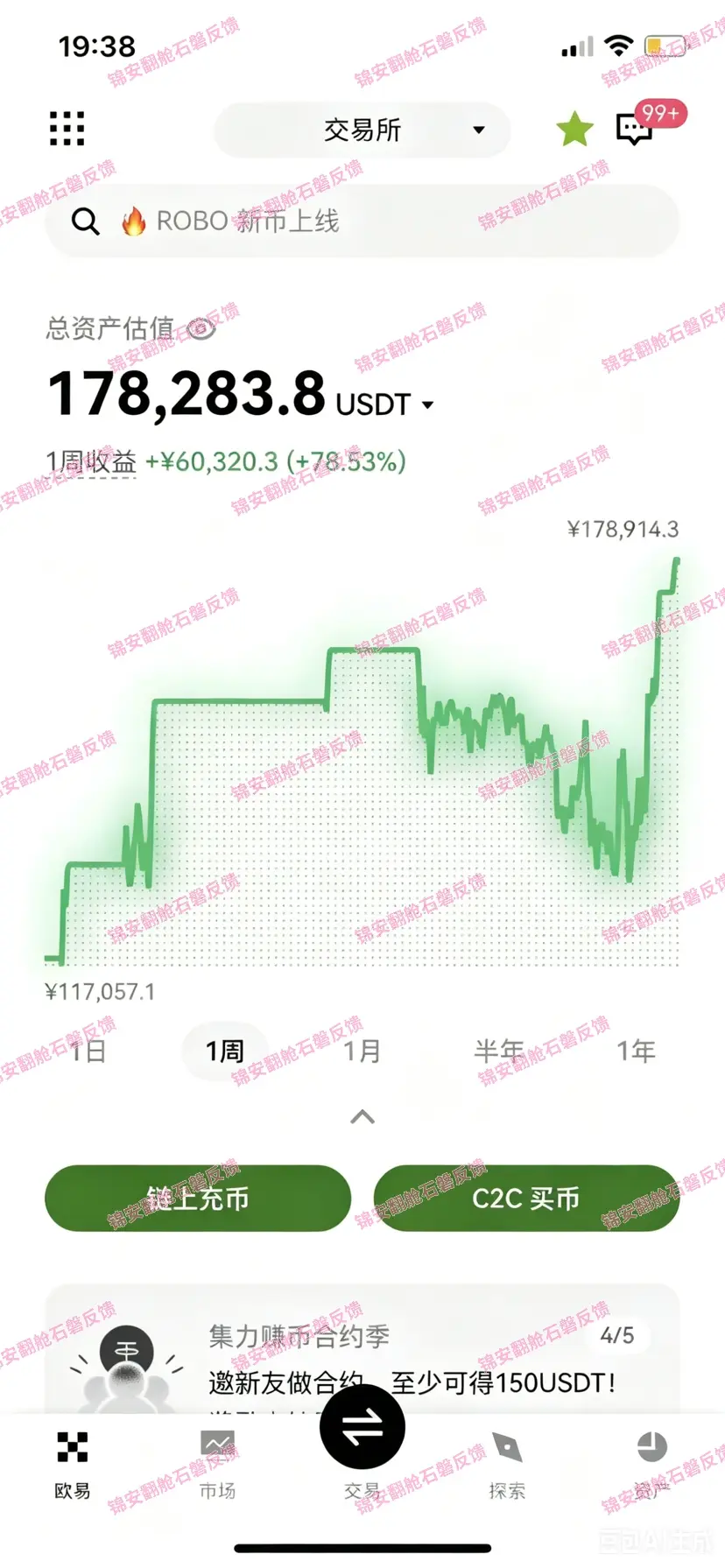Screen dimensions: 725x1568
Task: Open the center 交易 swap button
Action: (x=362, y=1429)
